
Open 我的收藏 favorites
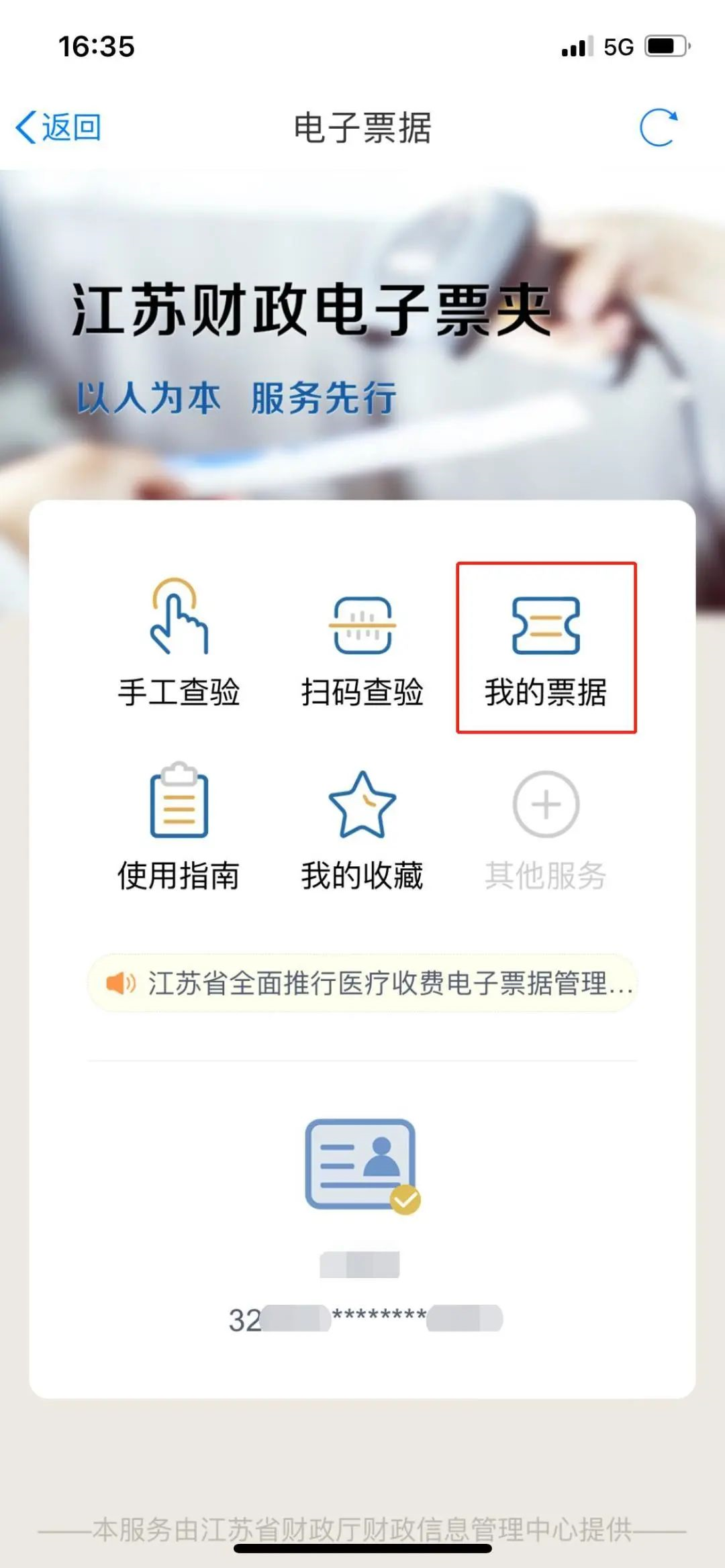[x=362, y=829]
